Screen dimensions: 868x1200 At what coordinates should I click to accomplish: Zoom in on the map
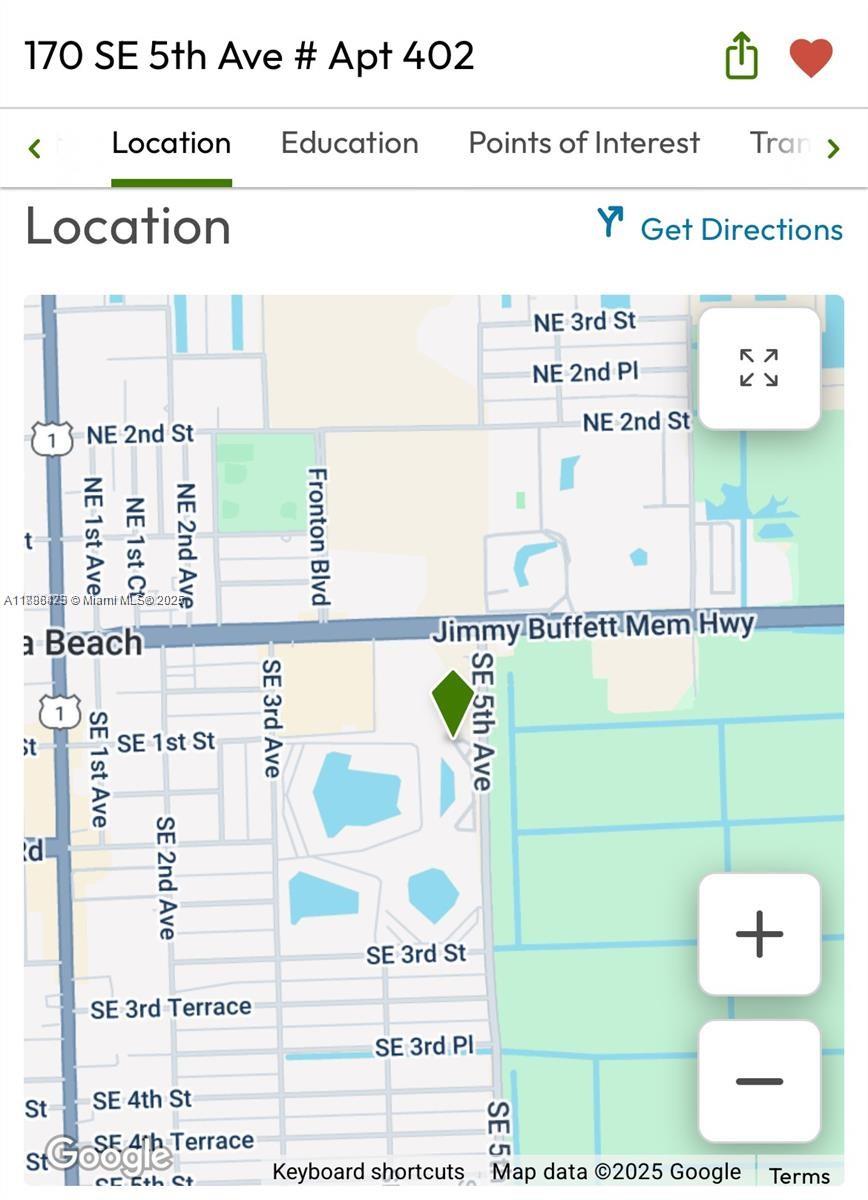click(x=759, y=934)
